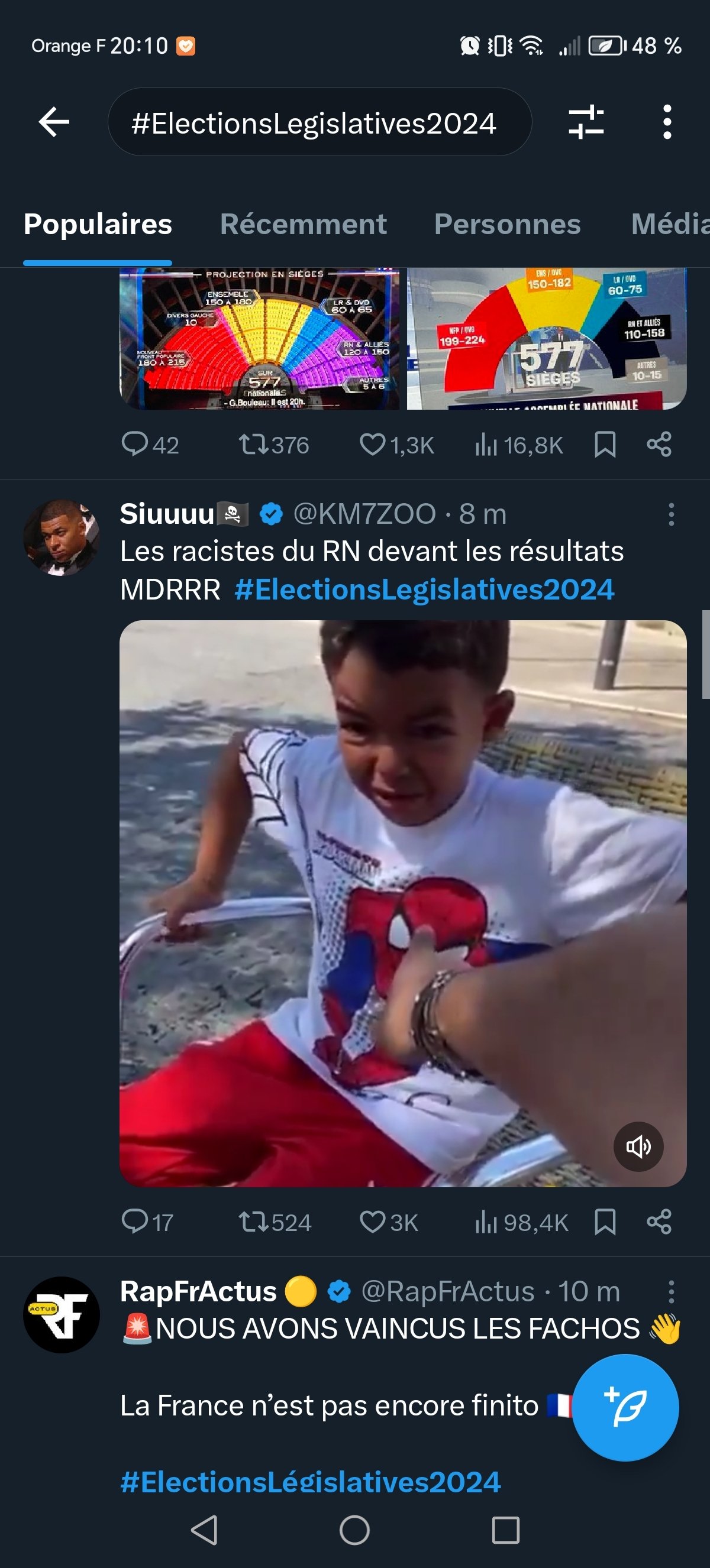710x1568 pixels.
Task: Switch to the Récemment tab
Action: pos(304,224)
